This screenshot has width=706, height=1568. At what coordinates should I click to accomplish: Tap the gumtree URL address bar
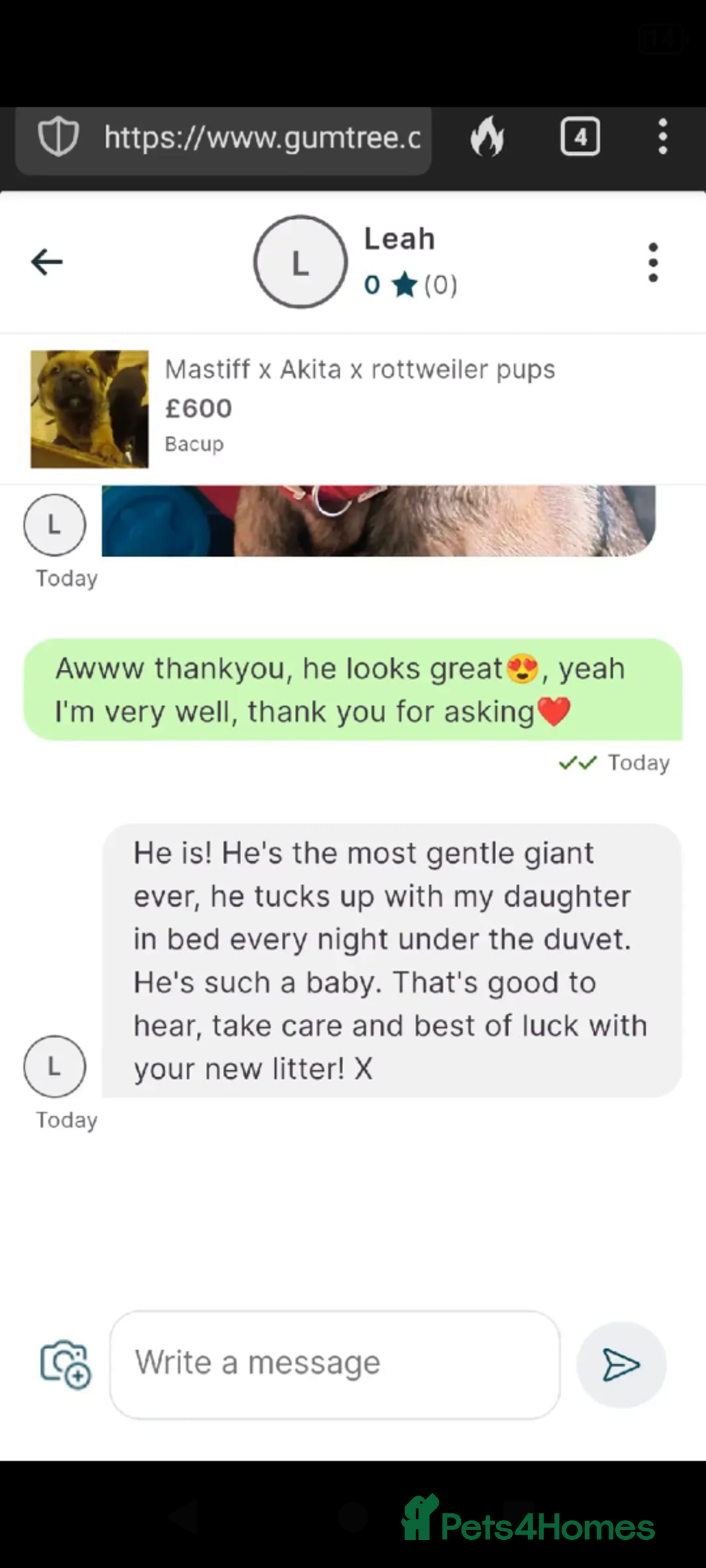point(261,138)
